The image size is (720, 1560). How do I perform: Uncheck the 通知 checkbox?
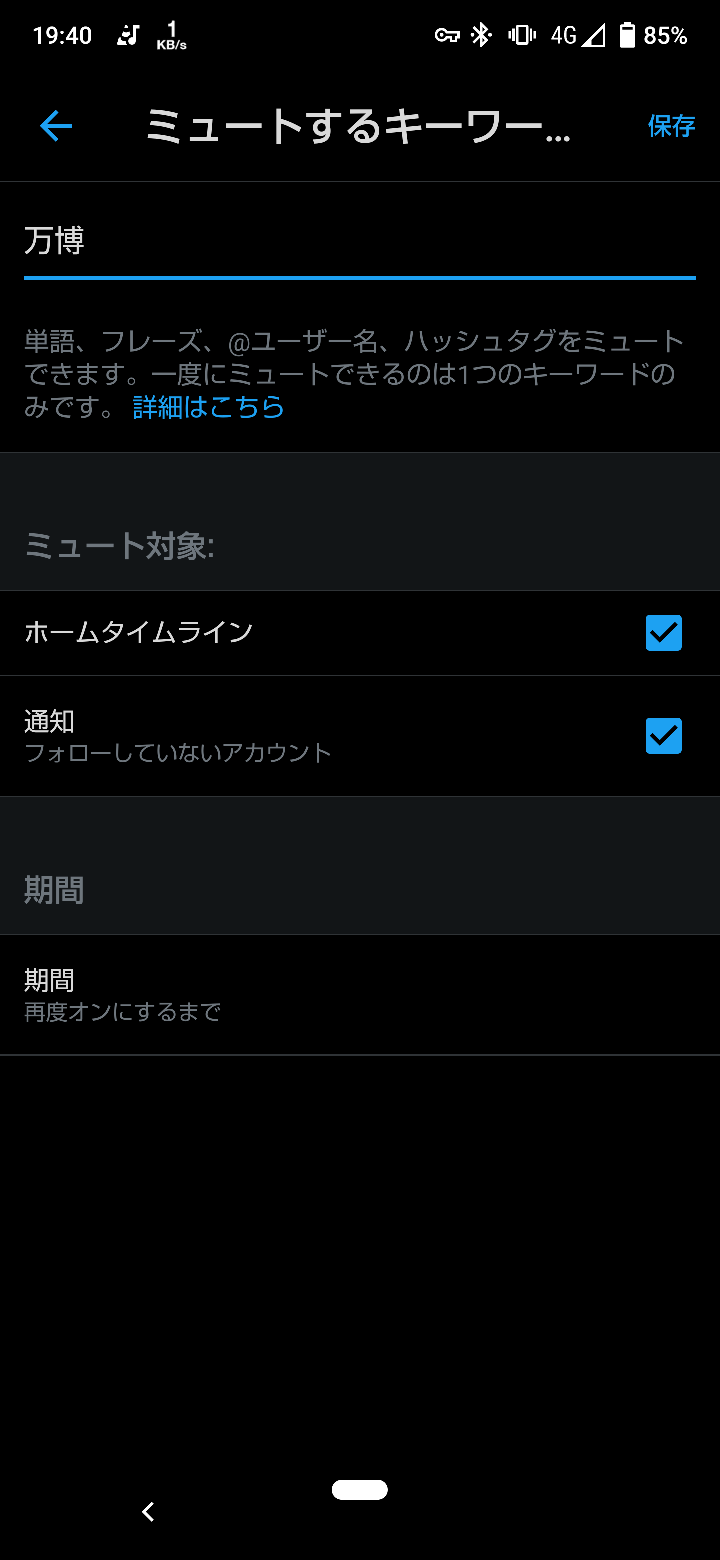pyautogui.click(x=663, y=736)
